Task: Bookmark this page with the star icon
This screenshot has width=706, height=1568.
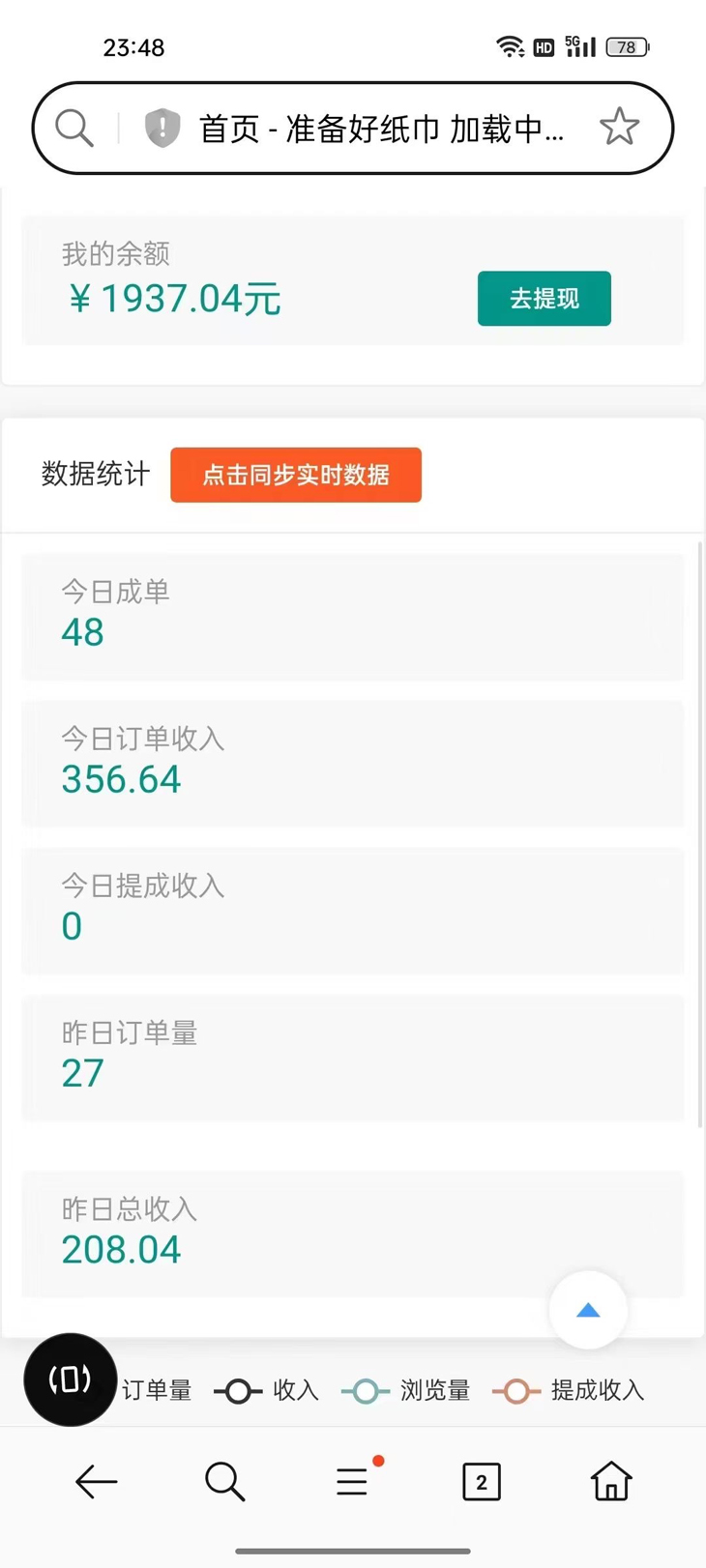Action: click(x=619, y=128)
